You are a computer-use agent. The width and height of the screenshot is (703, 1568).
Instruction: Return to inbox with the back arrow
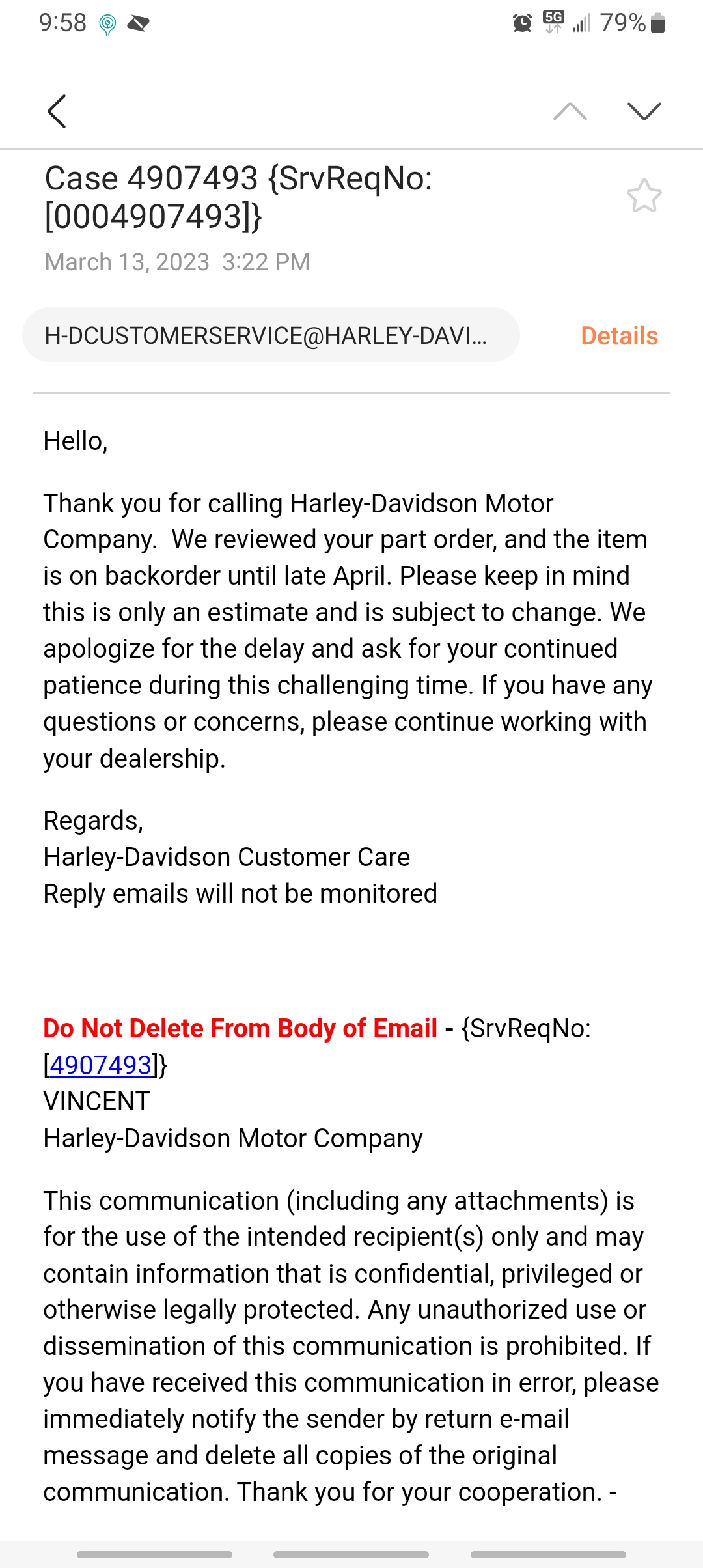pos(57,111)
